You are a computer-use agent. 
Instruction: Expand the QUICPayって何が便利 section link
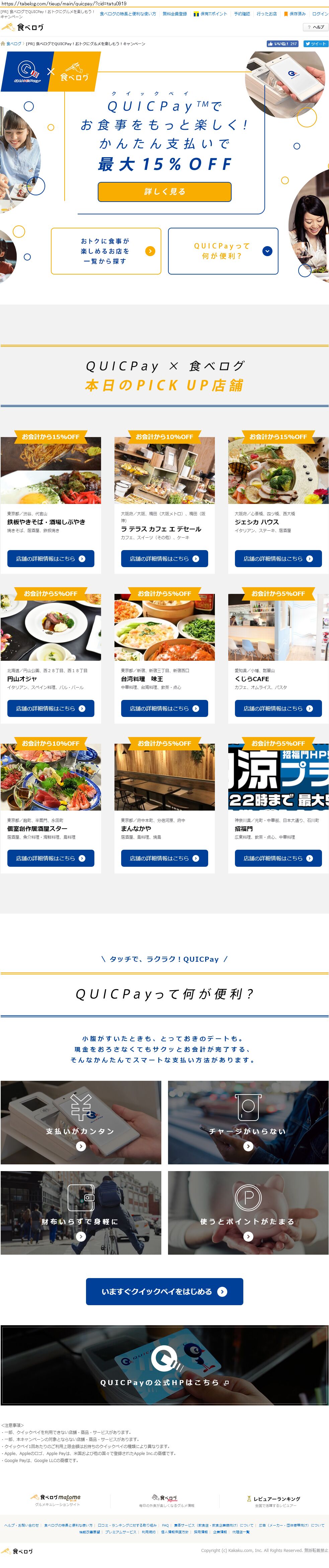coord(223,251)
